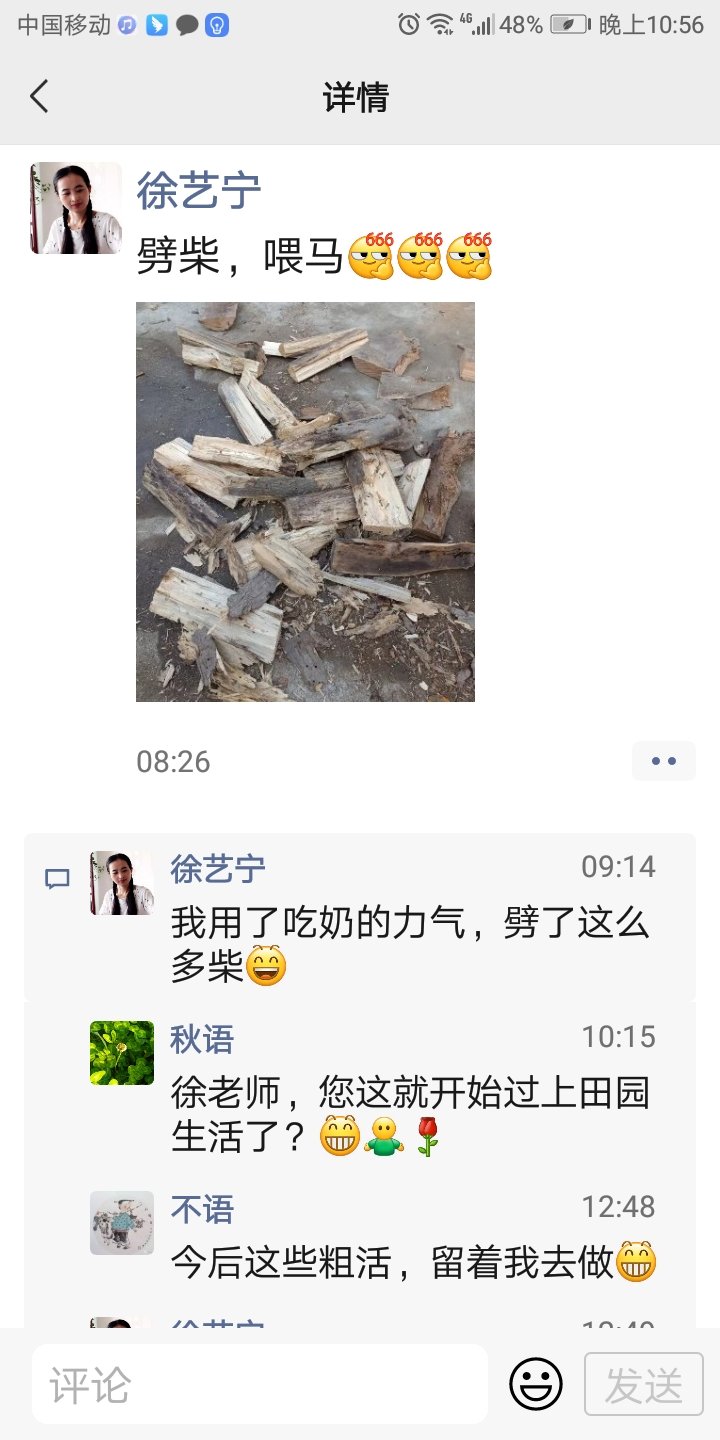Tap the 发送 send button

click(x=642, y=1383)
